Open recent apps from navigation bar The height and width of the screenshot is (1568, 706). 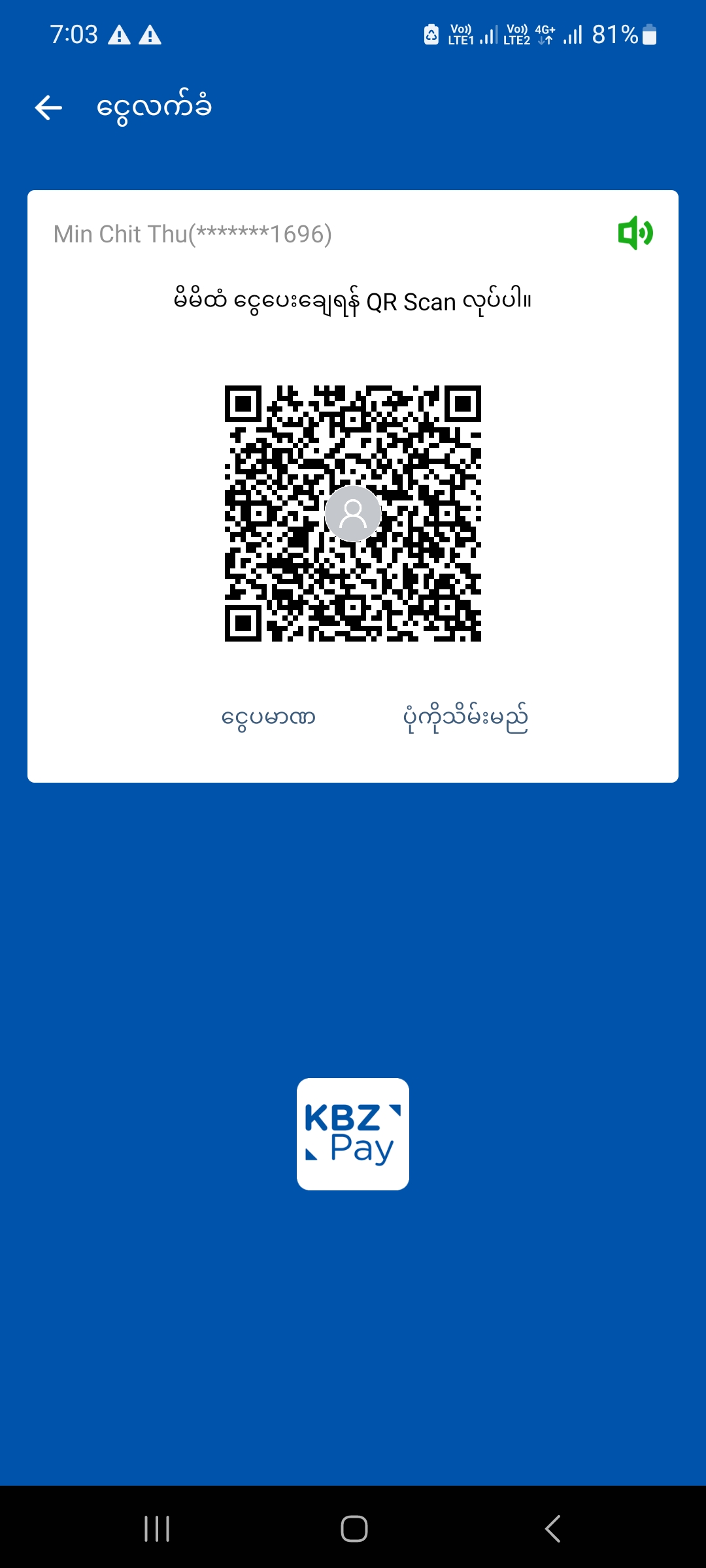point(157,1528)
